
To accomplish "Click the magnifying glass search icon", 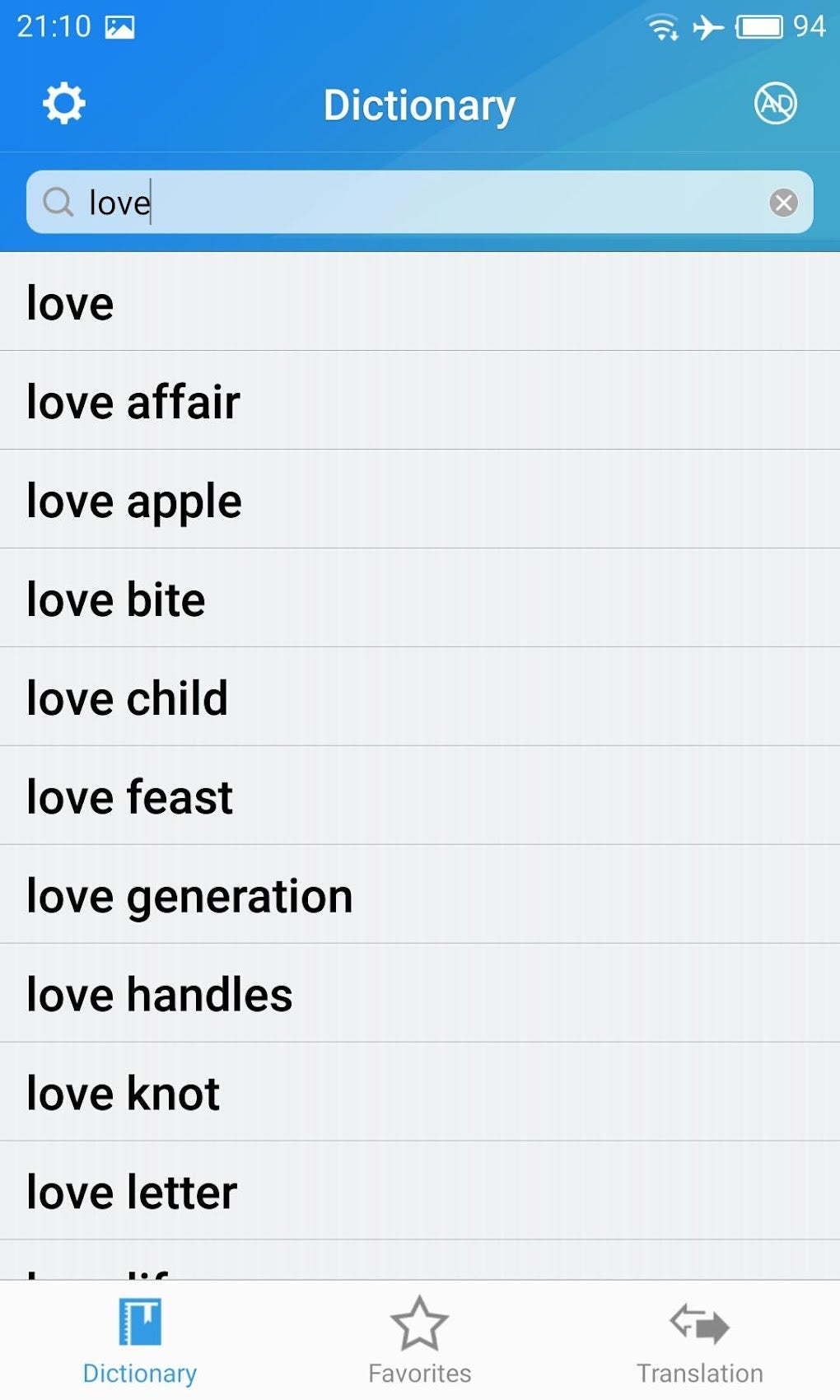I will pyautogui.click(x=58, y=201).
